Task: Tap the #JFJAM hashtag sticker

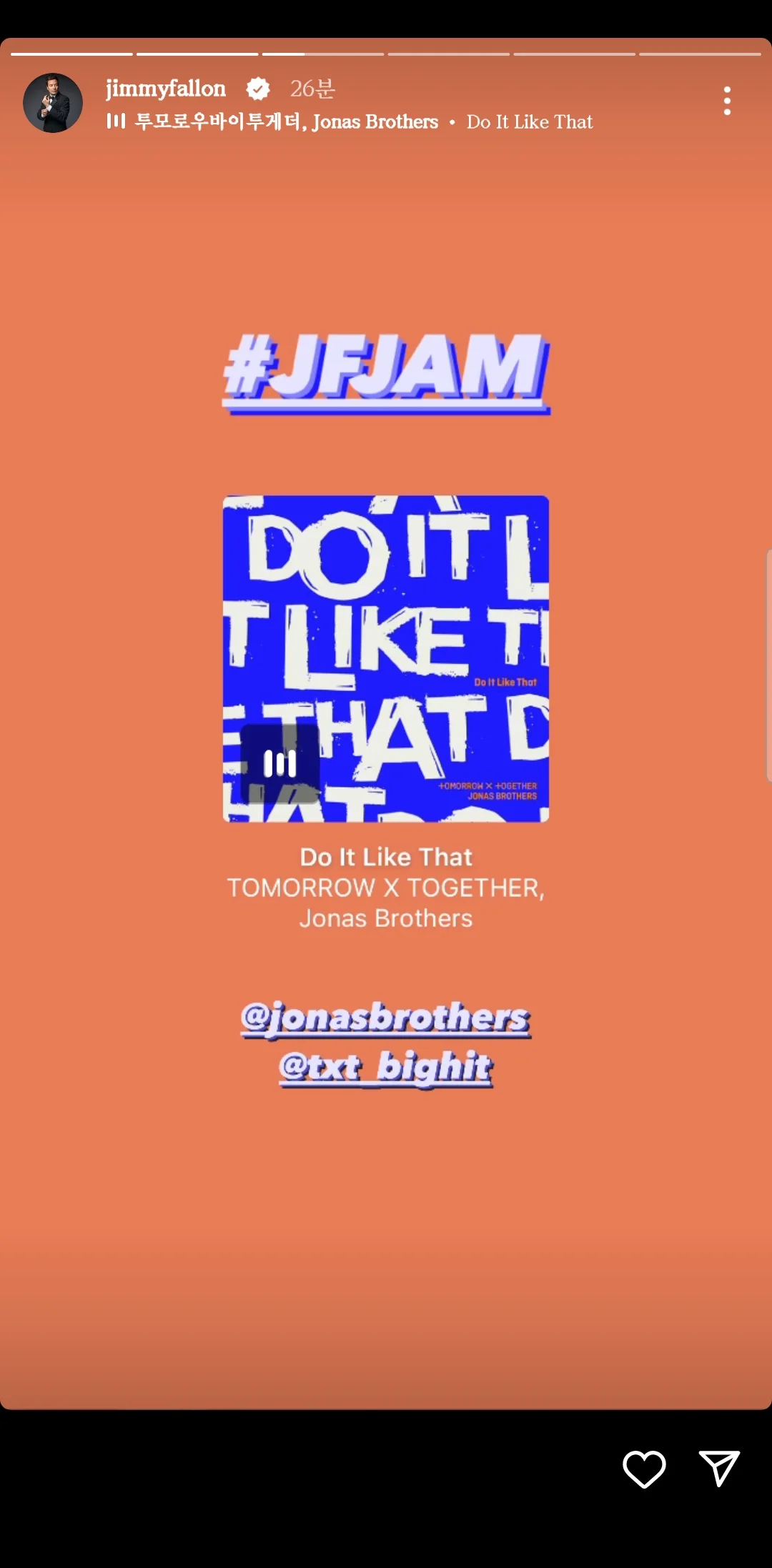Action: [x=386, y=372]
